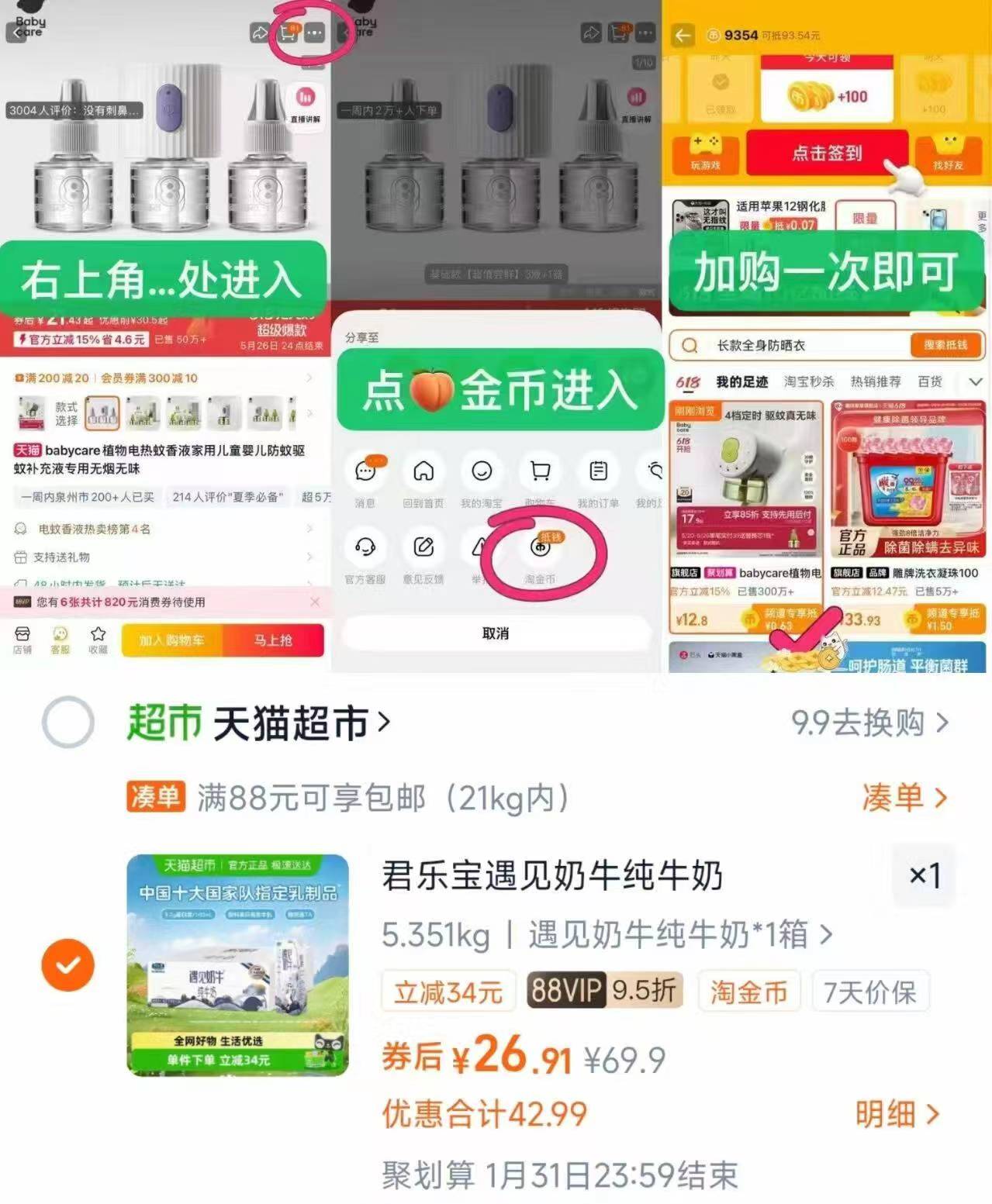Open the 意见反馈 feedback pencil icon
992x1204 pixels.
pos(423,548)
